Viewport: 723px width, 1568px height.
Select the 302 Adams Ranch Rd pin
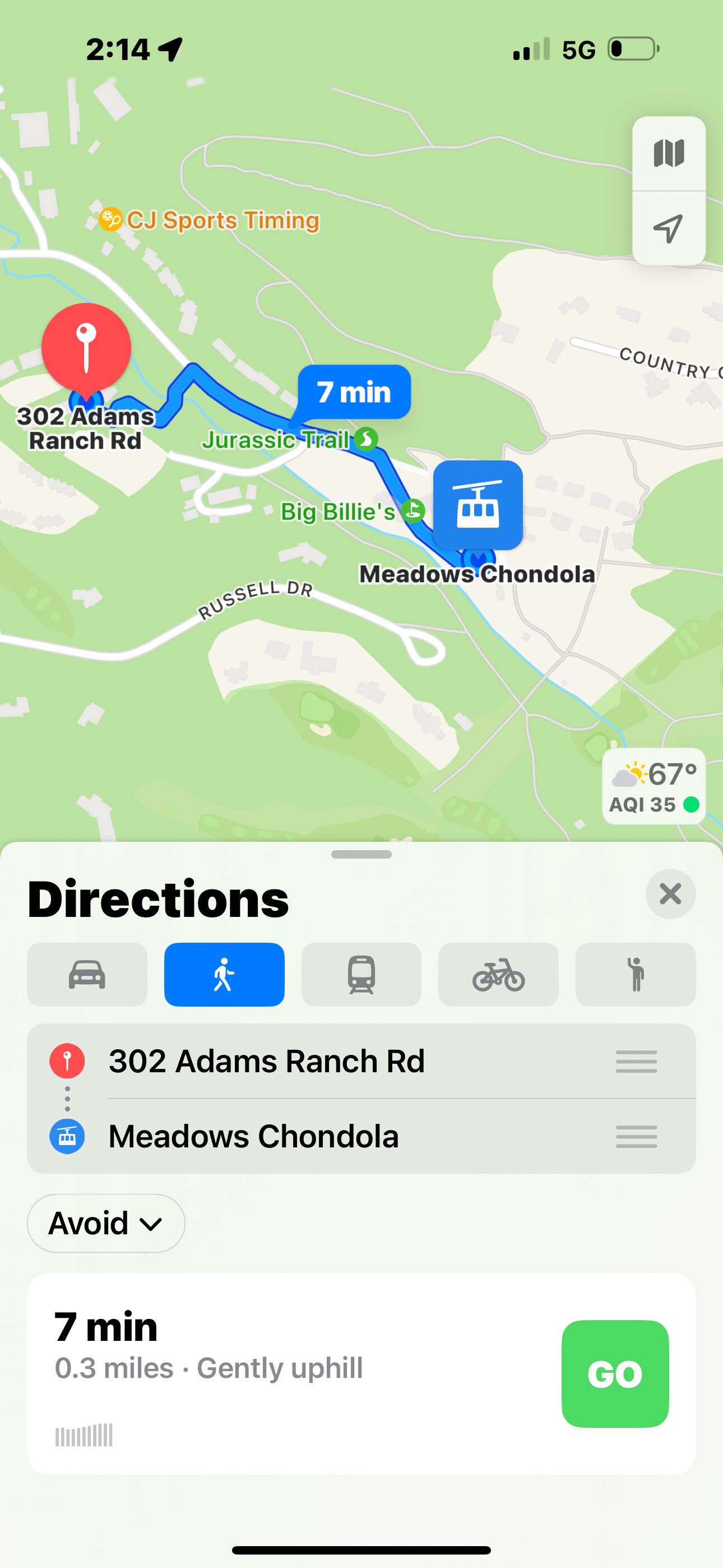(86, 350)
